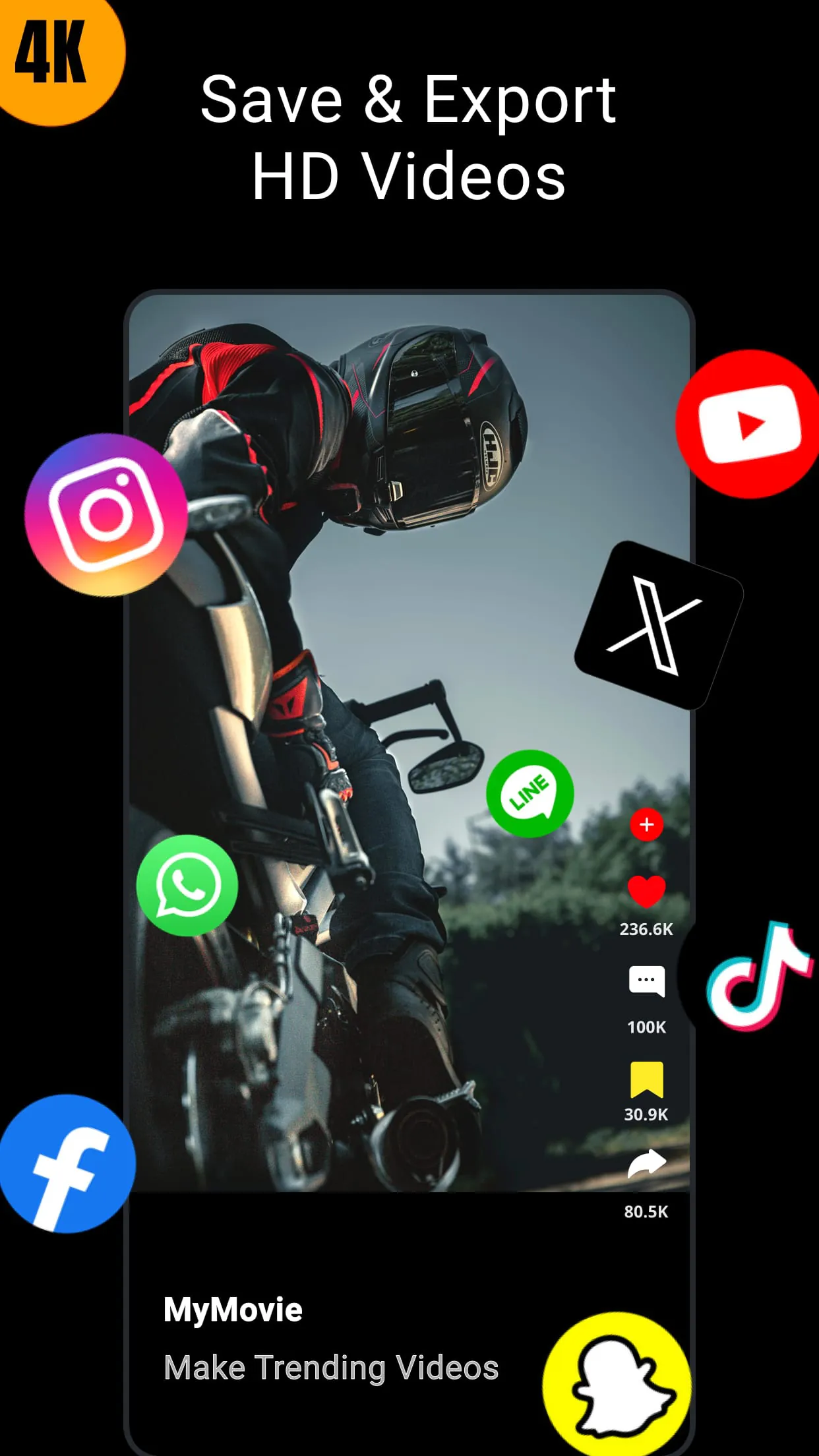Click the Save & Export HD Videos heading

[409, 137]
